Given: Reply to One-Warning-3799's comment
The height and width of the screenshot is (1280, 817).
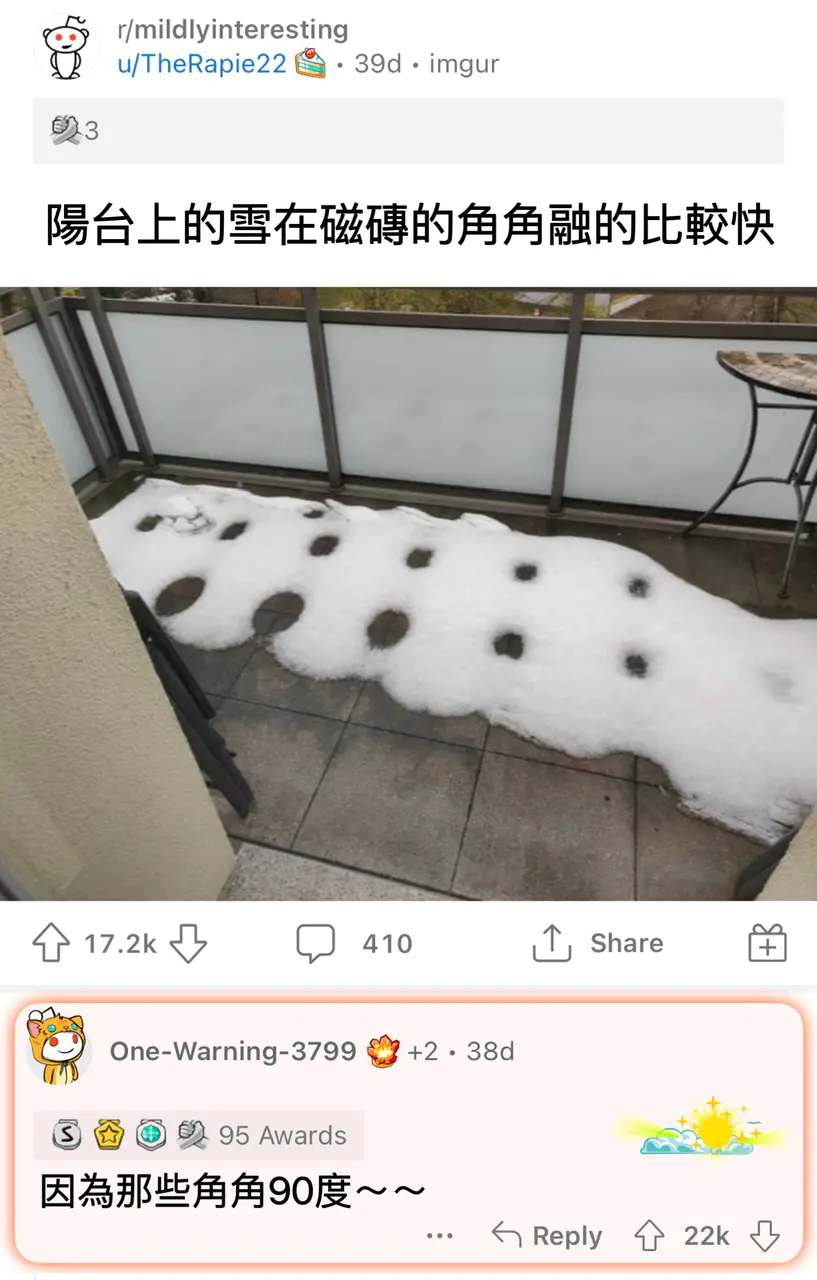Looking at the screenshot, I should (547, 1236).
